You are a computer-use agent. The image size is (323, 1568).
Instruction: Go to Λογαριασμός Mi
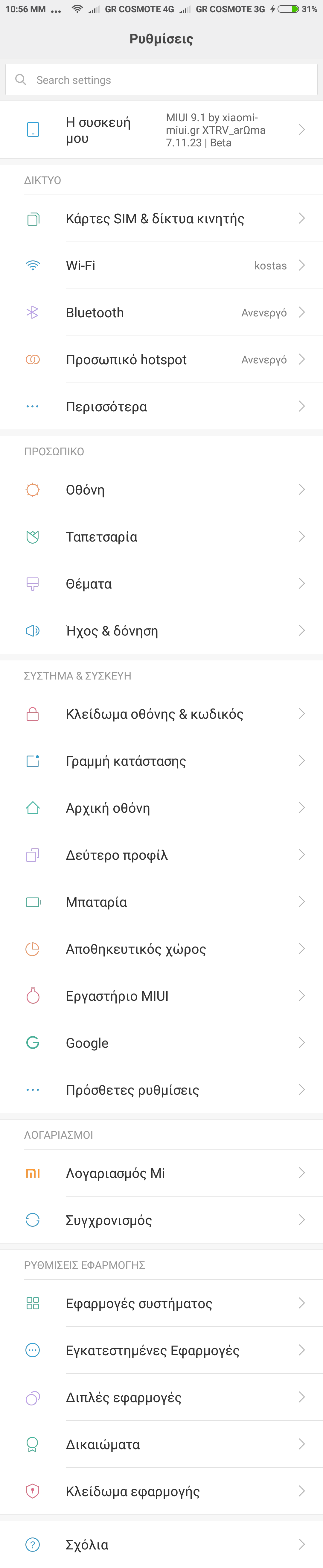161,1173
